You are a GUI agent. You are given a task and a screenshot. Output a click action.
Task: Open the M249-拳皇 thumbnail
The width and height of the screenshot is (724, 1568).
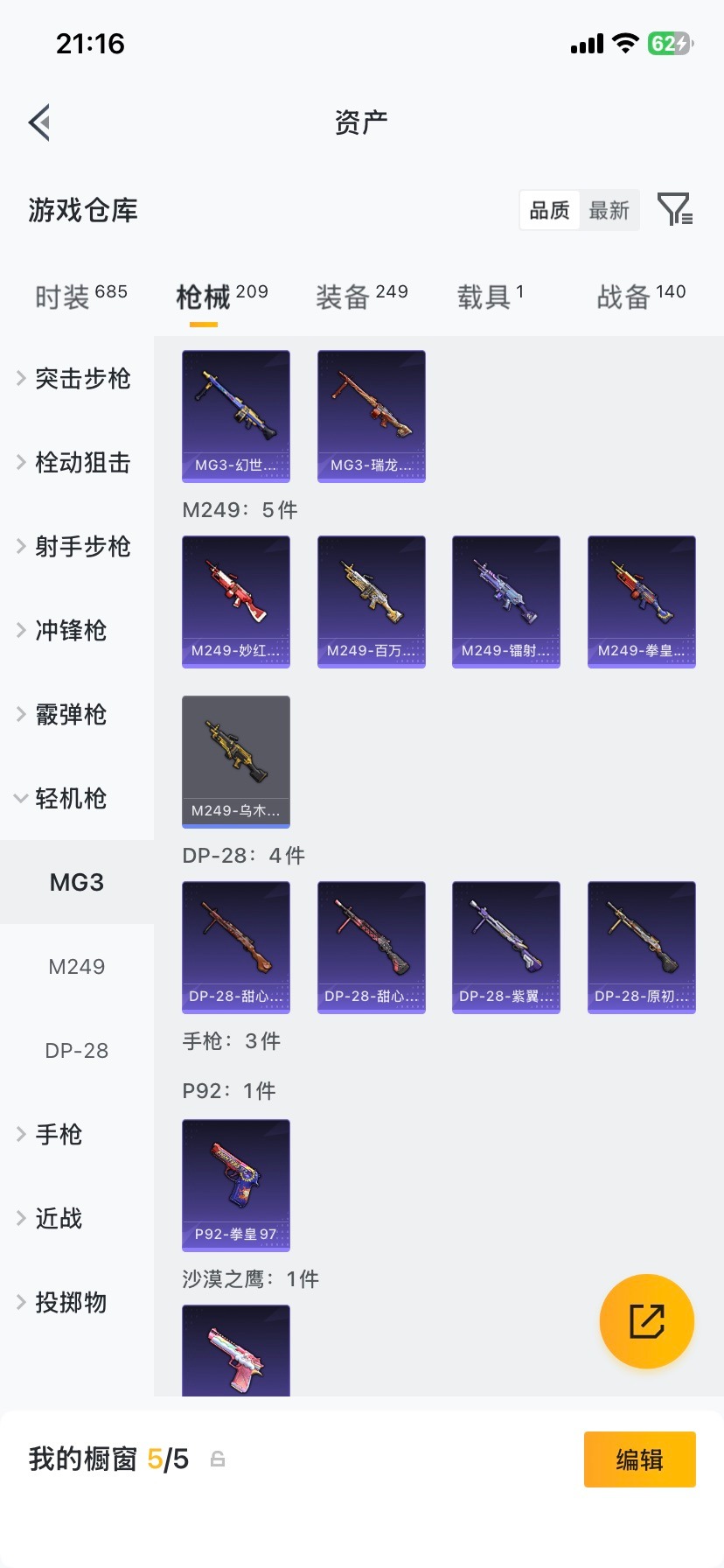point(641,601)
